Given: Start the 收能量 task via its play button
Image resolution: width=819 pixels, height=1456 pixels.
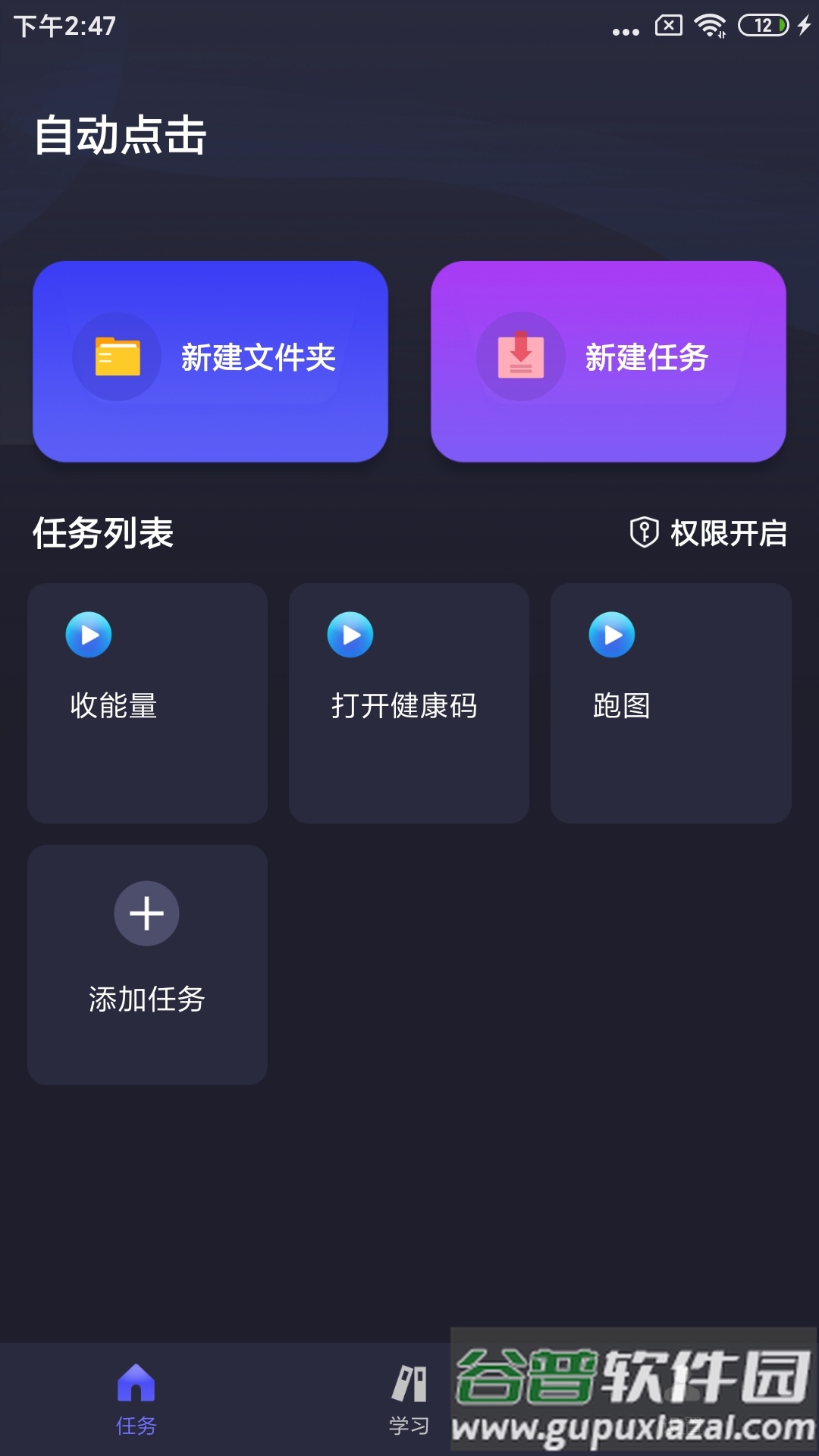Looking at the screenshot, I should tap(88, 635).
